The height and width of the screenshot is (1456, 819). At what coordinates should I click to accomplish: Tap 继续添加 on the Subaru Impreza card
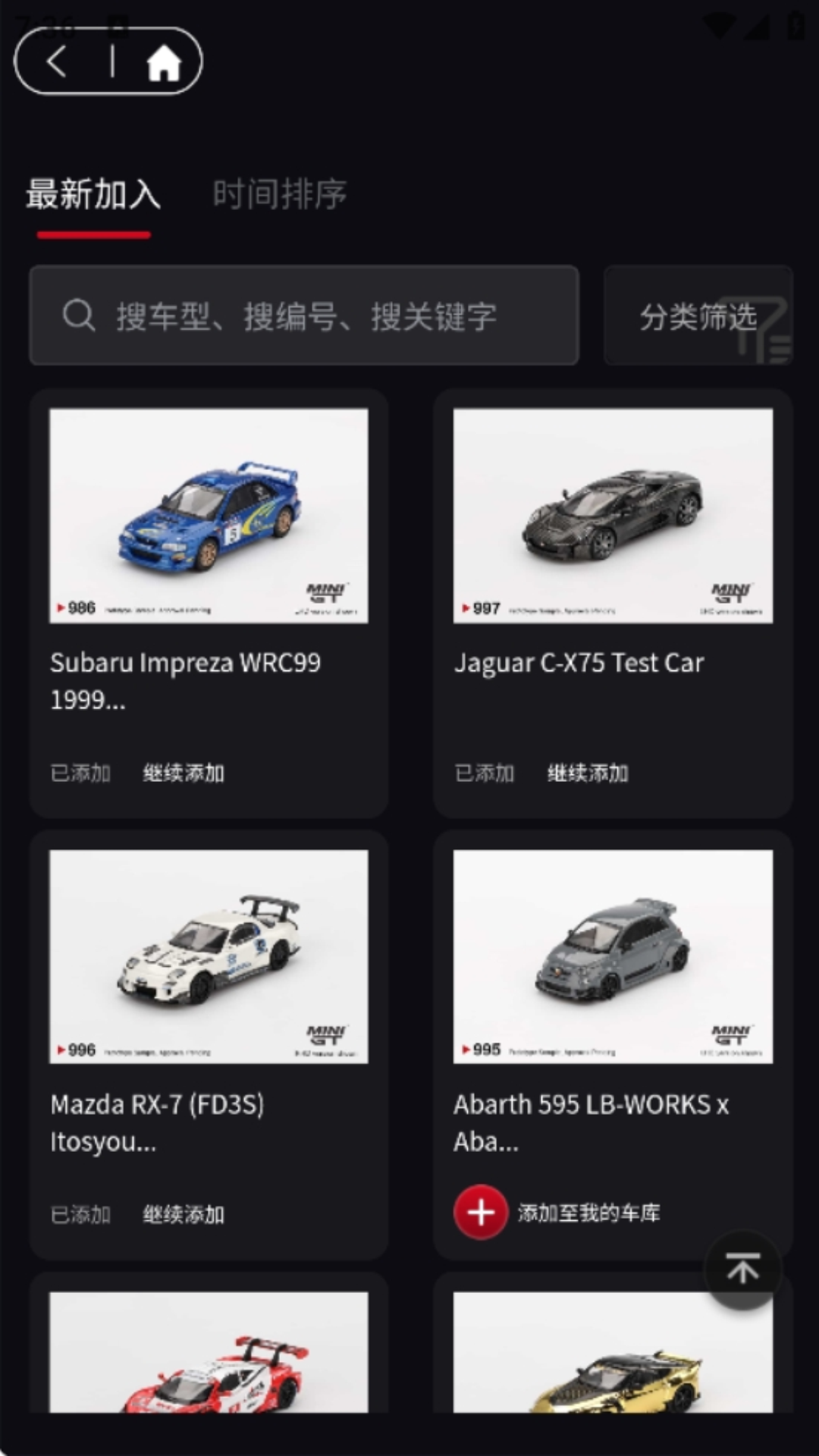pyautogui.click(x=184, y=773)
